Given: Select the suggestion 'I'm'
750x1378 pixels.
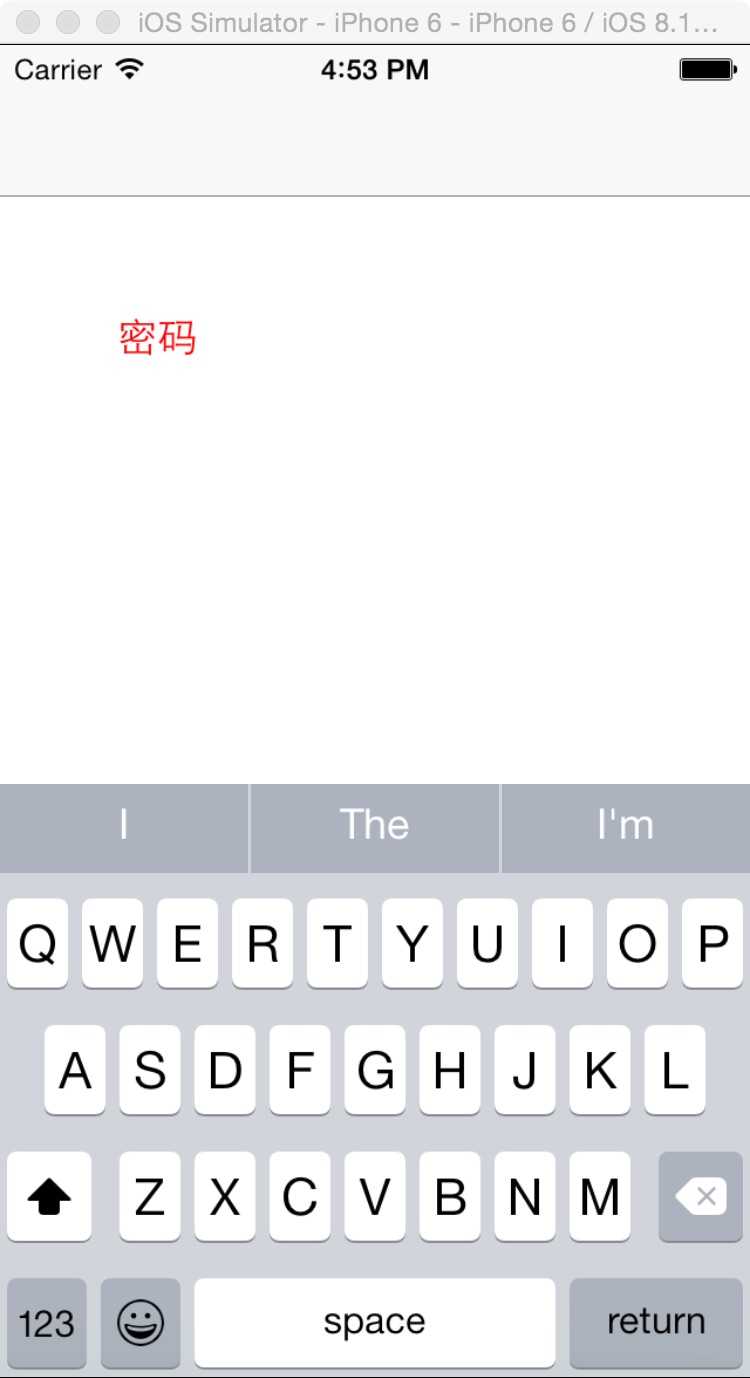Looking at the screenshot, I should 625,825.
